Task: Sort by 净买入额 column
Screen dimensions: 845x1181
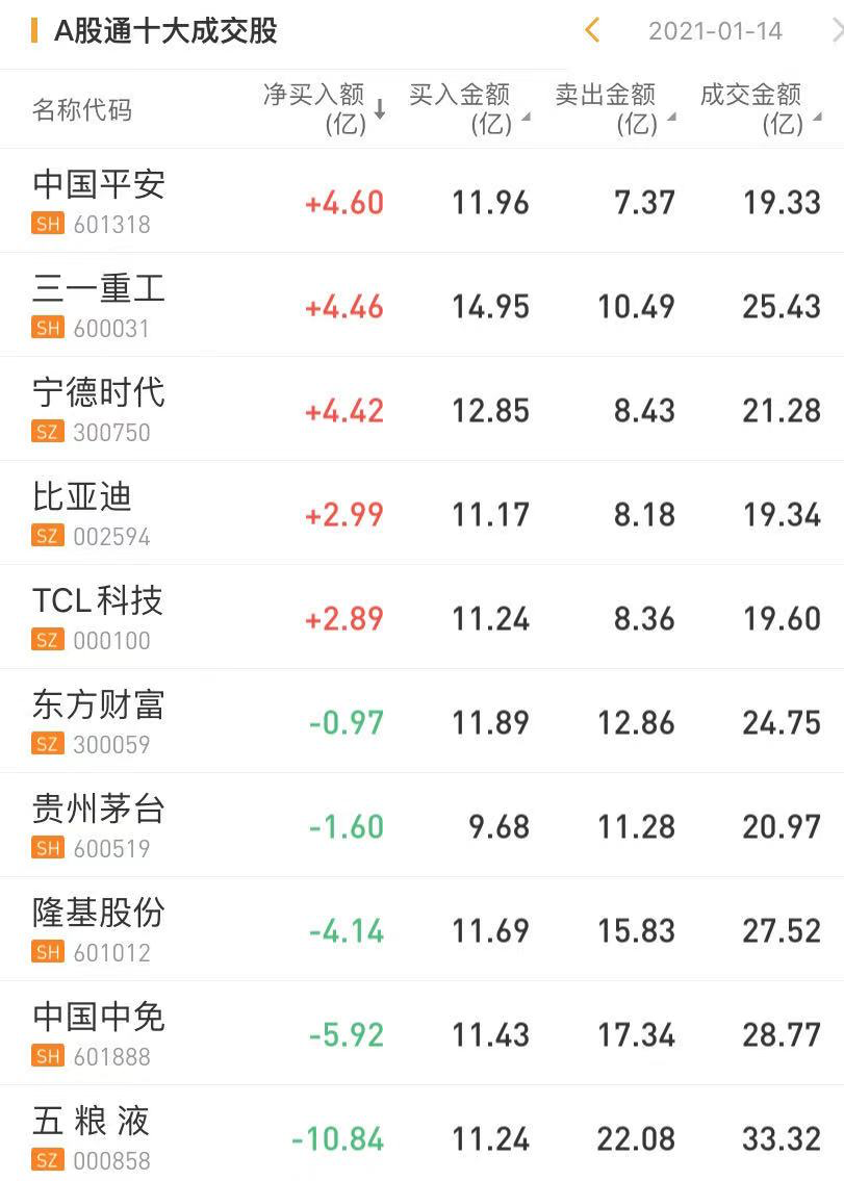Action: [x=322, y=109]
